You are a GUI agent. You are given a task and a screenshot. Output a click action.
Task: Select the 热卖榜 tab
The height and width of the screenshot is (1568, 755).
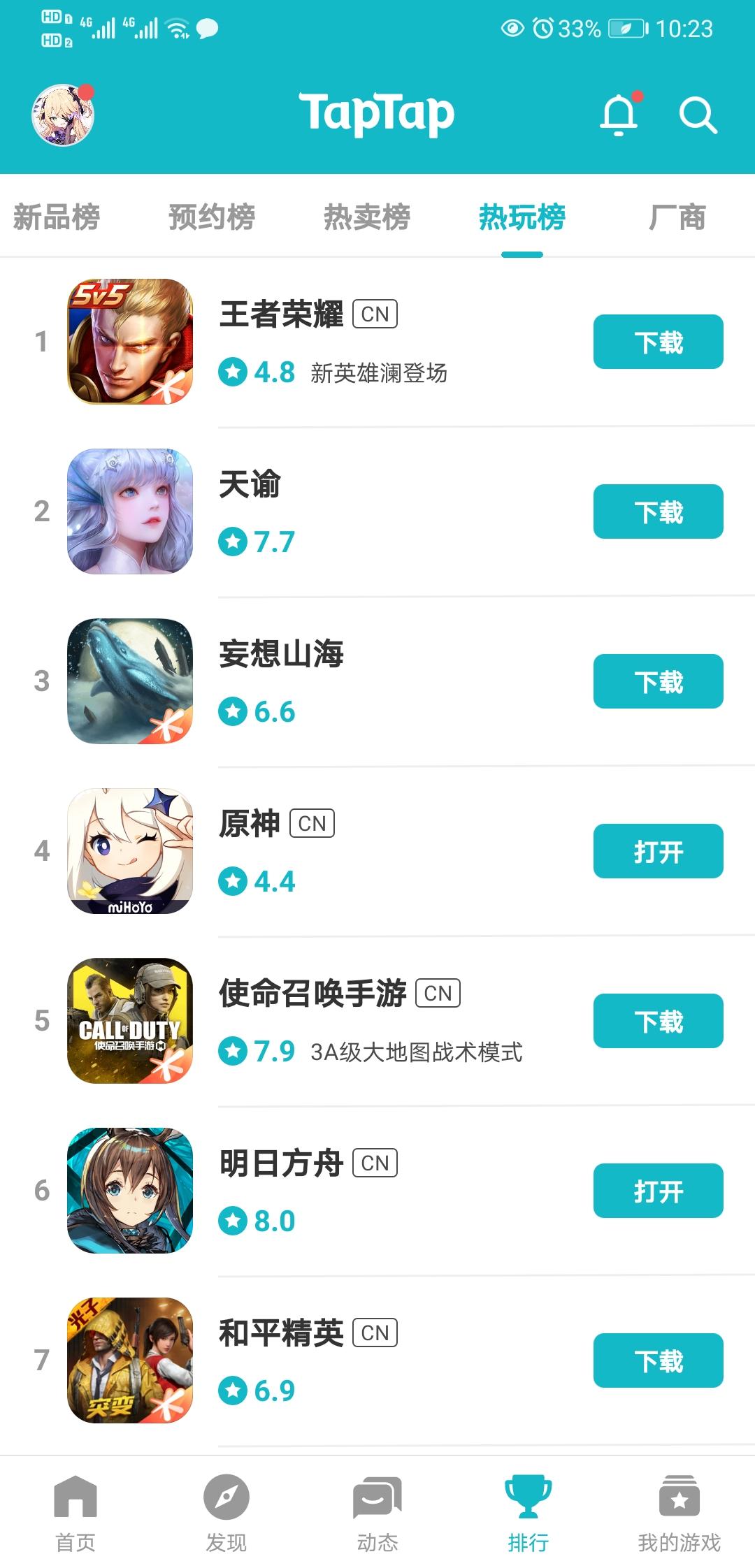[367, 217]
